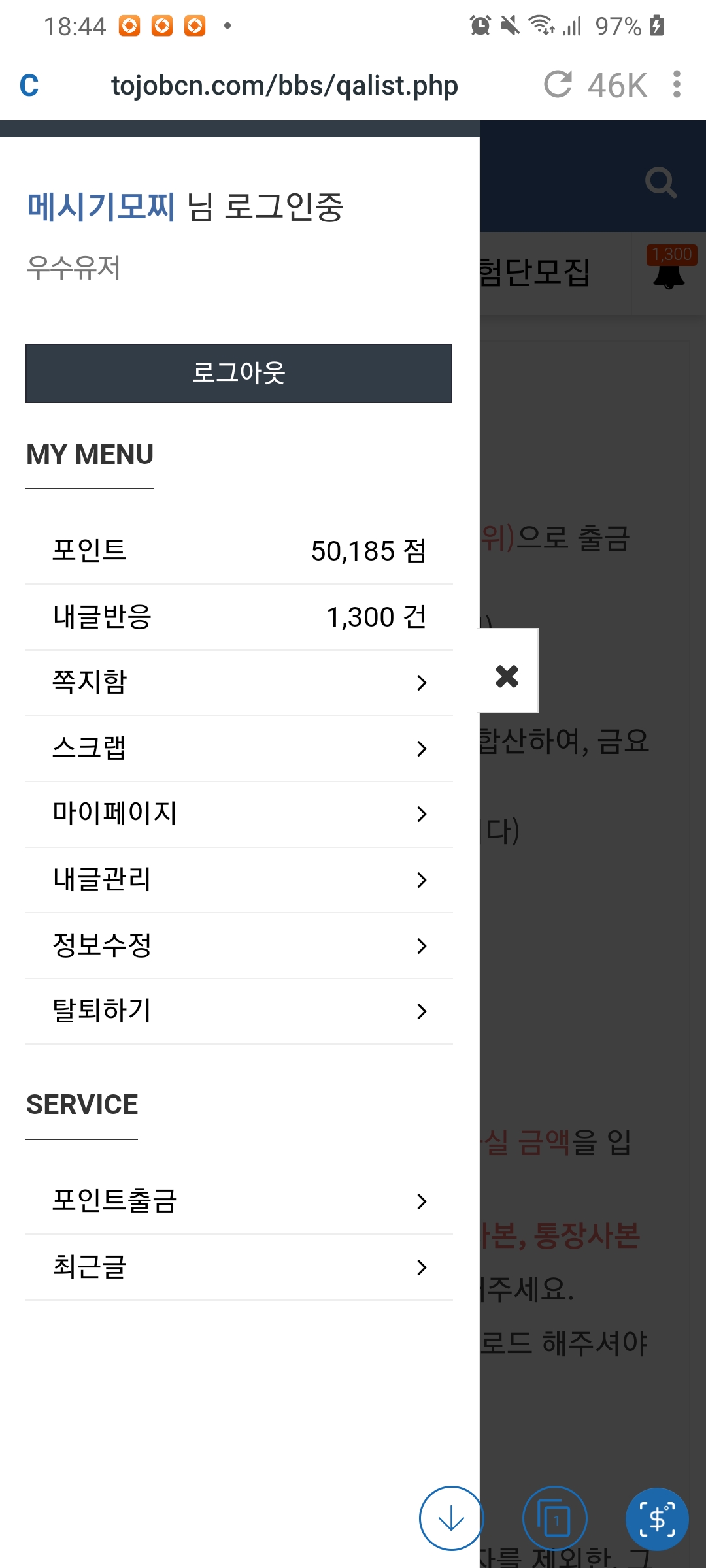Open the browser overflow menu

pos(677,85)
